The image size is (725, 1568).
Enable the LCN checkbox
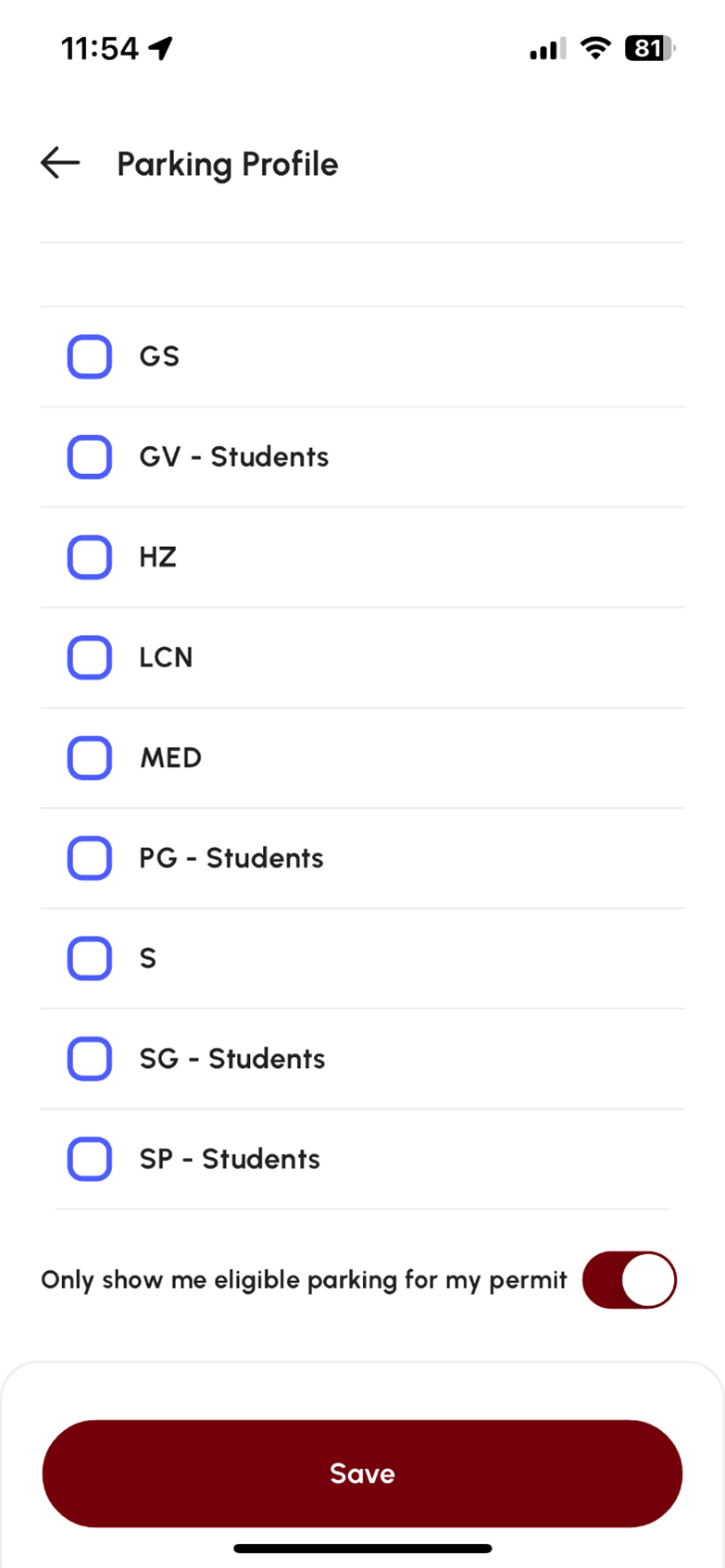(89, 657)
